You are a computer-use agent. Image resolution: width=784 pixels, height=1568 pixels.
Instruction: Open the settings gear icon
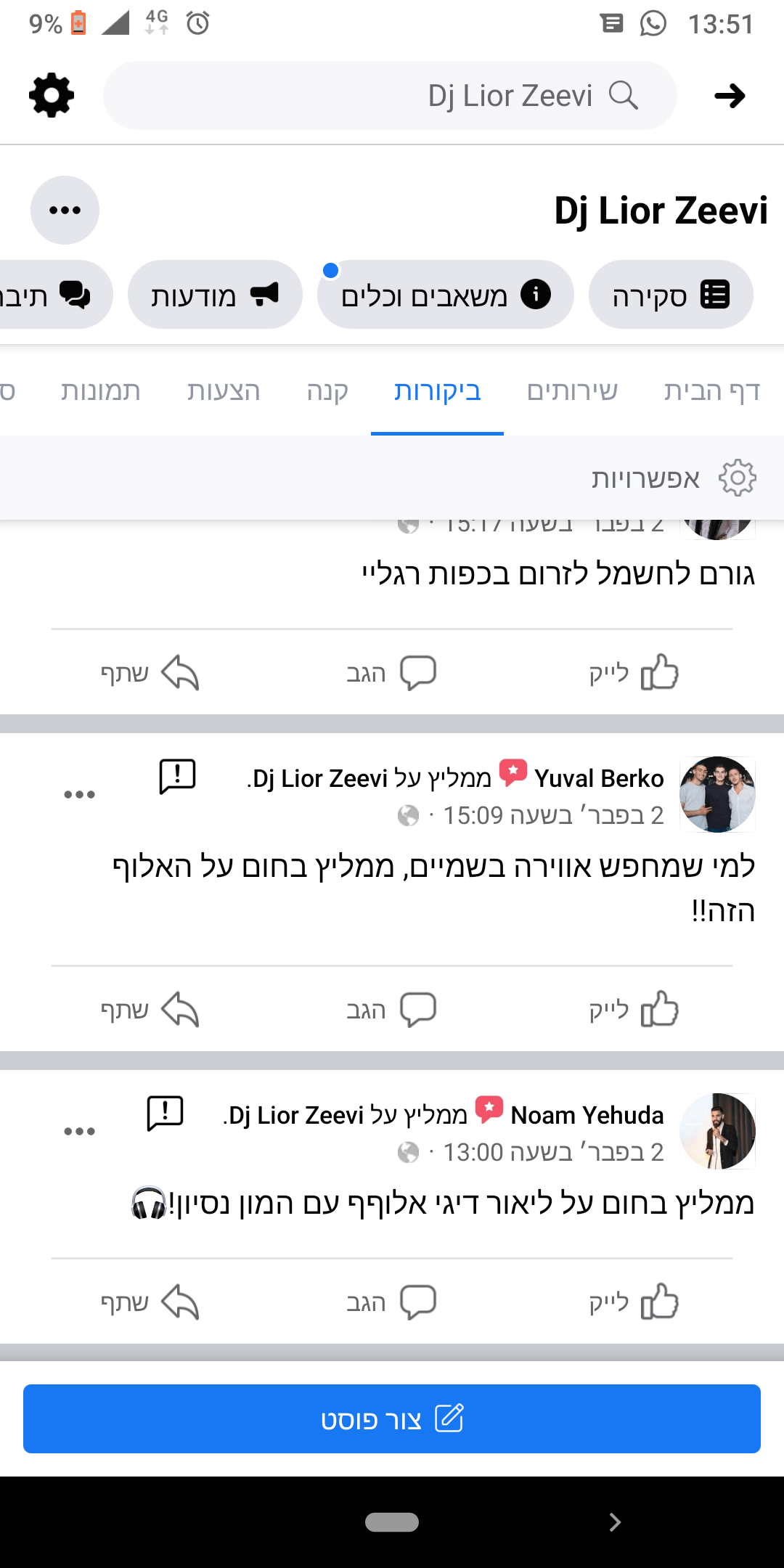point(52,95)
